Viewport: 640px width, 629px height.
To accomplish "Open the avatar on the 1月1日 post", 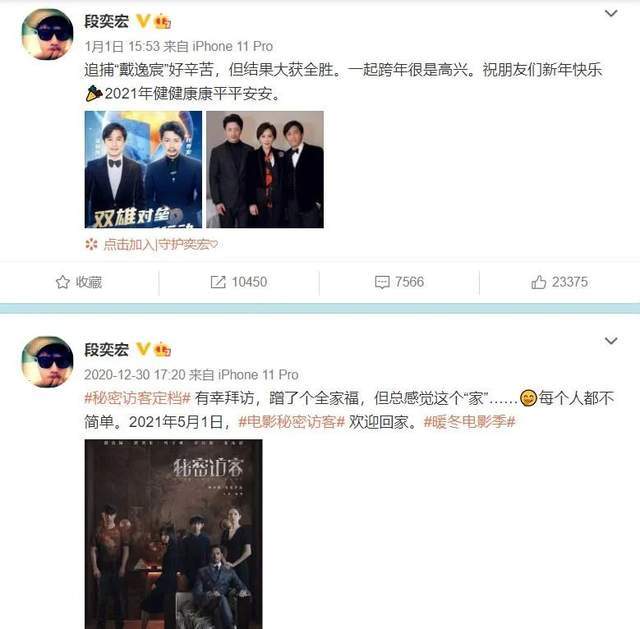I will click(x=47, y=34).
